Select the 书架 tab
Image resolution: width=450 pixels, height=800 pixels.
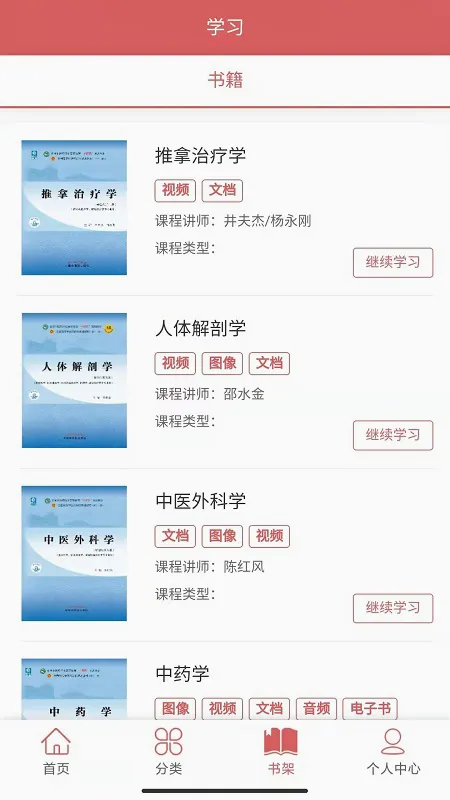pyautogui.click(x=281, y=752)
